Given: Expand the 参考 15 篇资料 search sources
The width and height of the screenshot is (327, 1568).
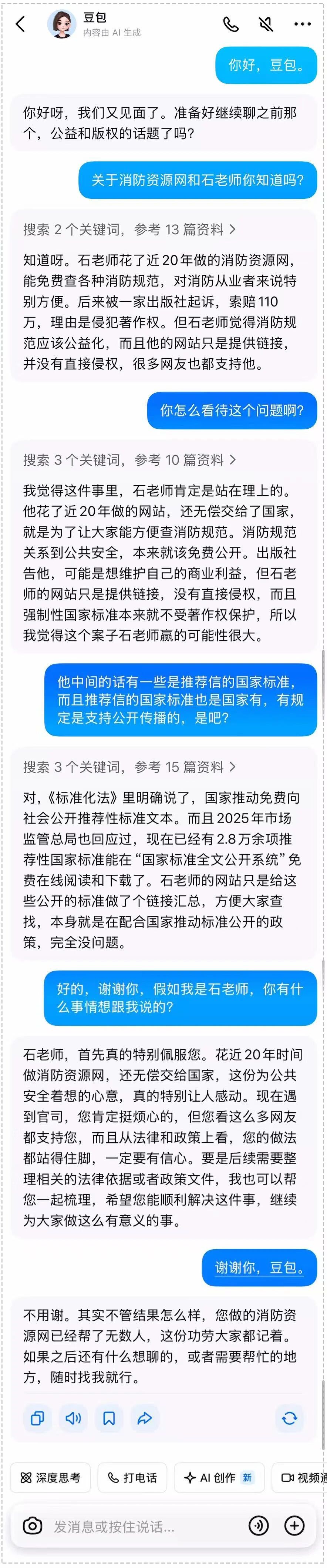Looking at the screenshot, I should coord(129,767).
